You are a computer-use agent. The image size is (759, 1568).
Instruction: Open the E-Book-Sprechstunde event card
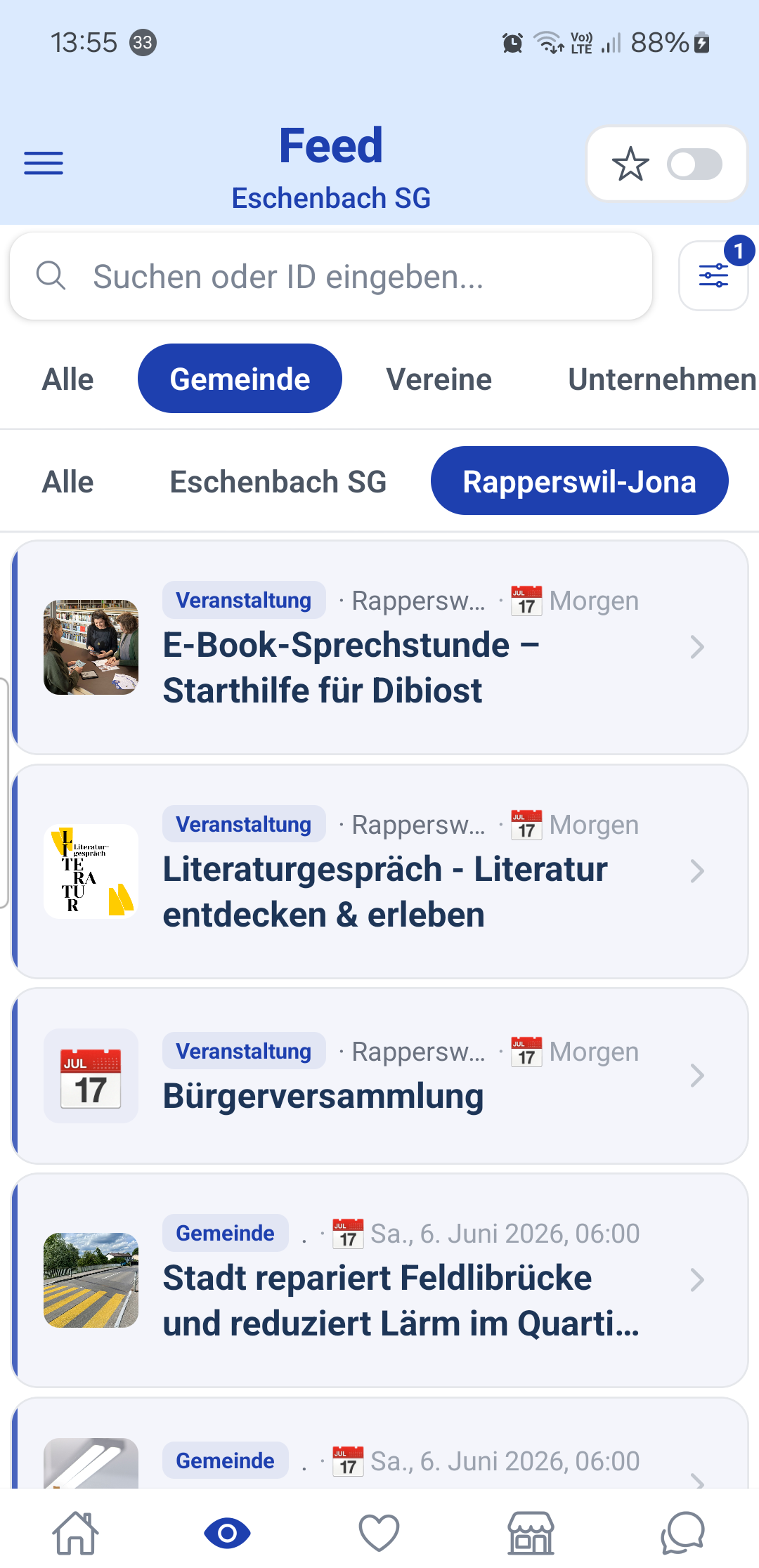pyautogui.click(x=380, y=647)
